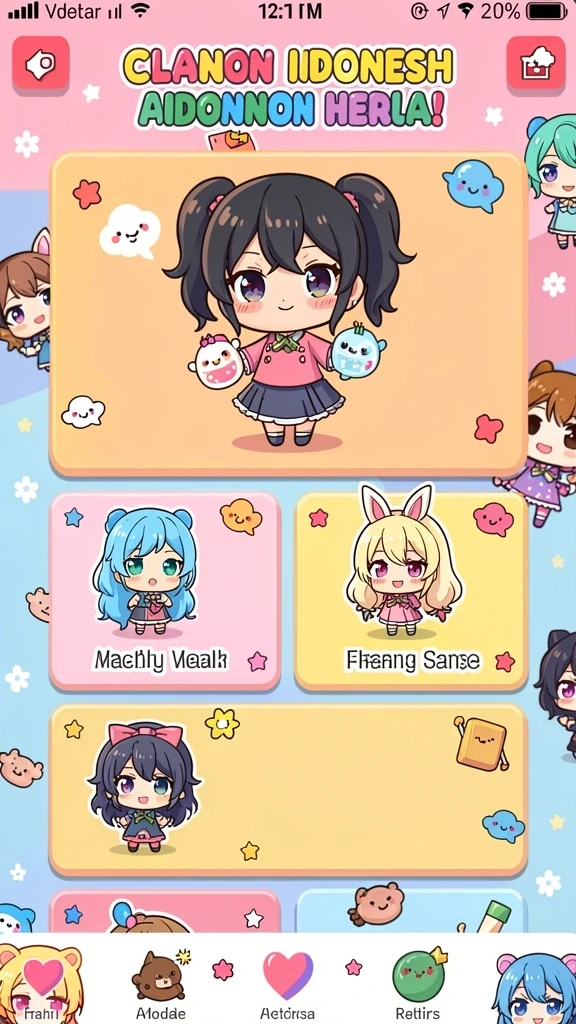Screen dimensions: 576x1024
Task: Open the featured card with the black twin-tail girl
Action: click(x=289, y=314)
